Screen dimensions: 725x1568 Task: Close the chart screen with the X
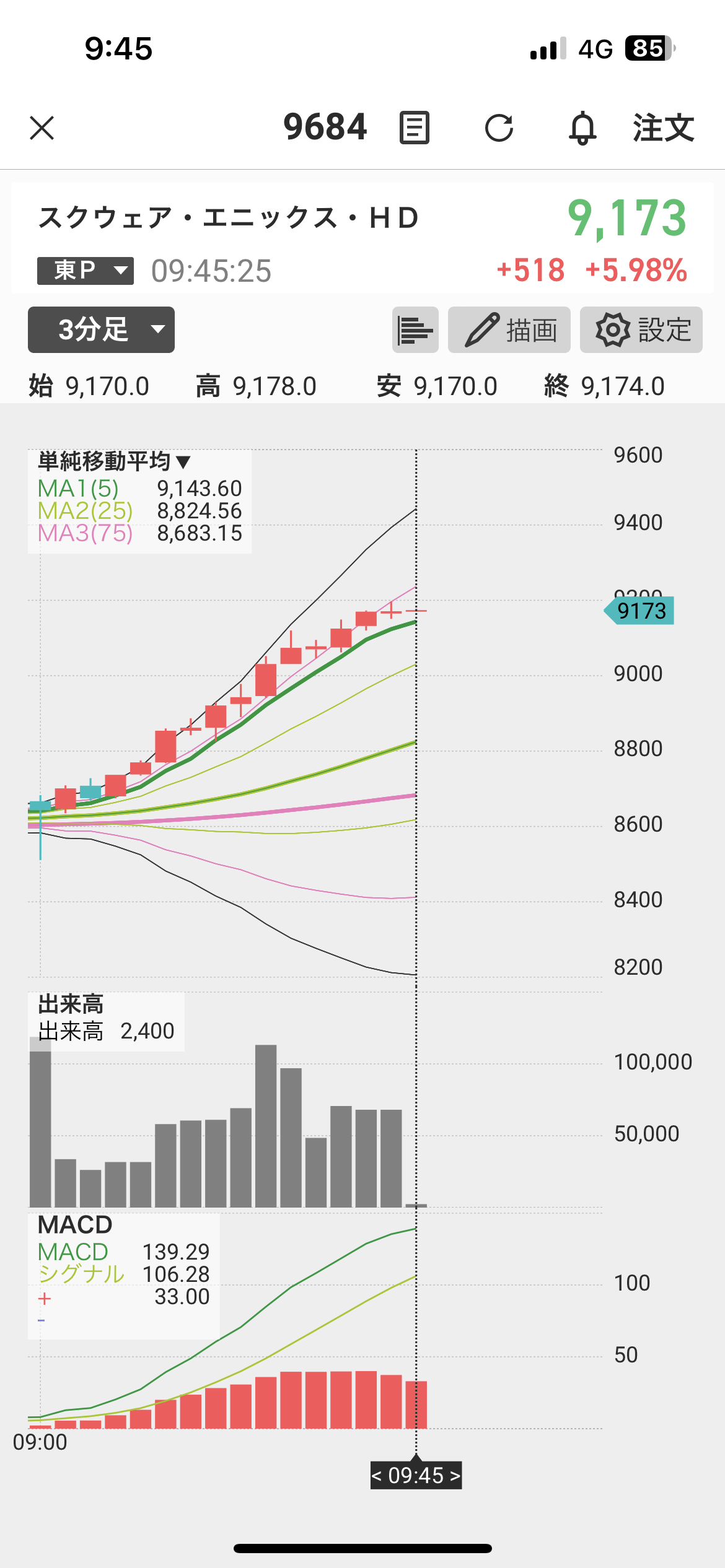point(42,128)
